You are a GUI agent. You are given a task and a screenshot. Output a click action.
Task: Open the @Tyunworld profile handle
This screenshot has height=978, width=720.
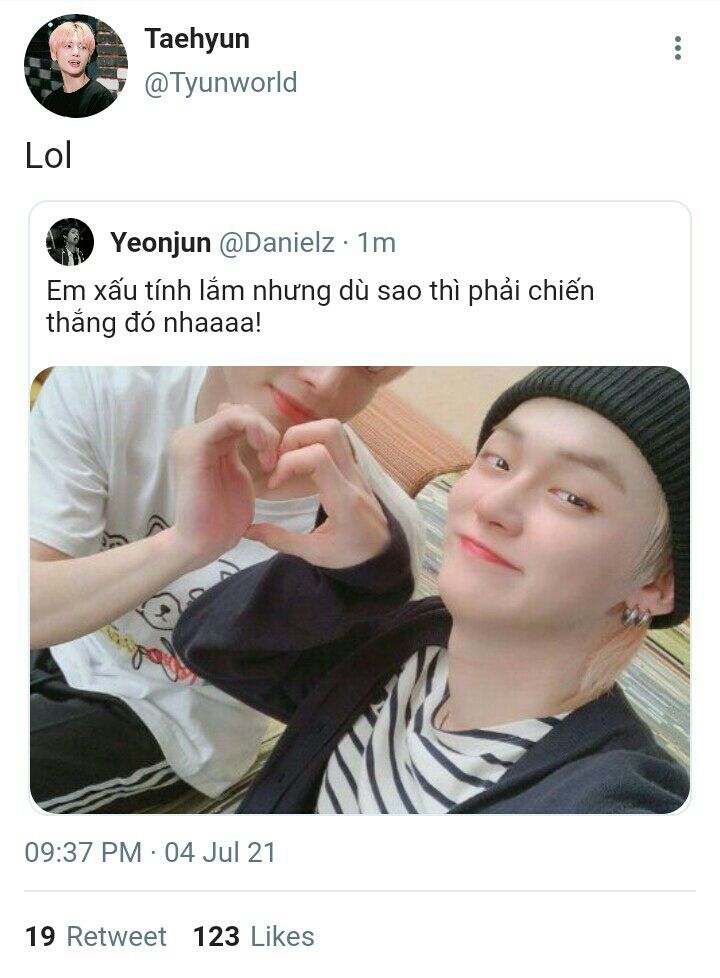tap(221, 83)
